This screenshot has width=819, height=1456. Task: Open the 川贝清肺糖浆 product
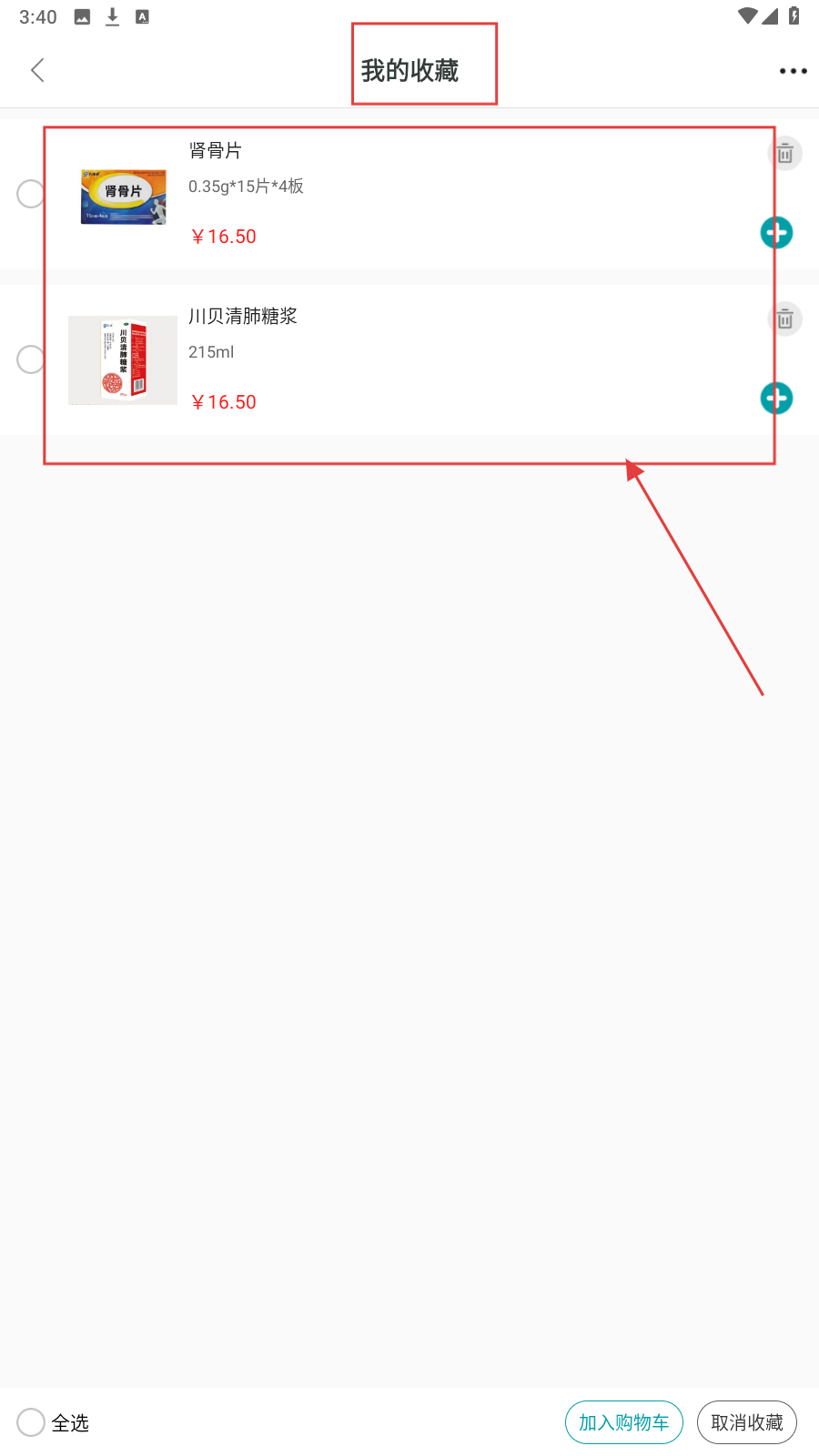242,317
